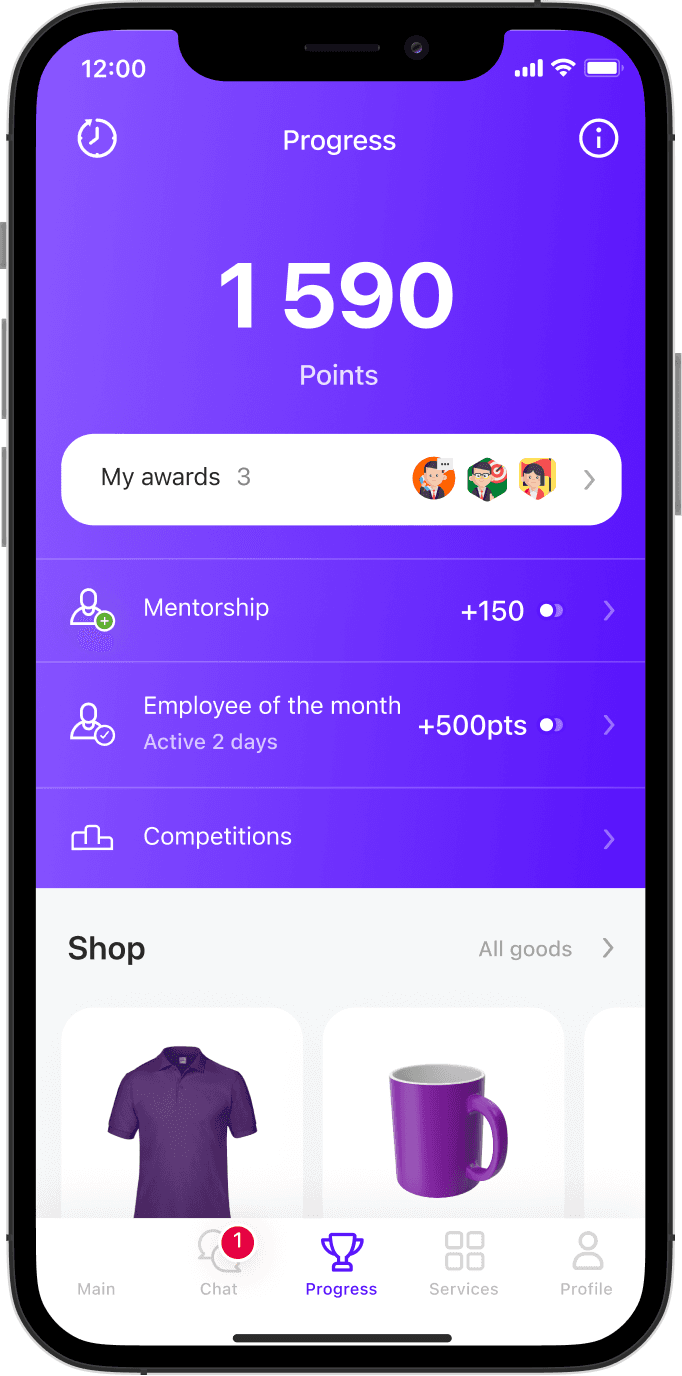Open My awards card
The height and width of the screenshot is (1376, 682).
click(340, 479)
